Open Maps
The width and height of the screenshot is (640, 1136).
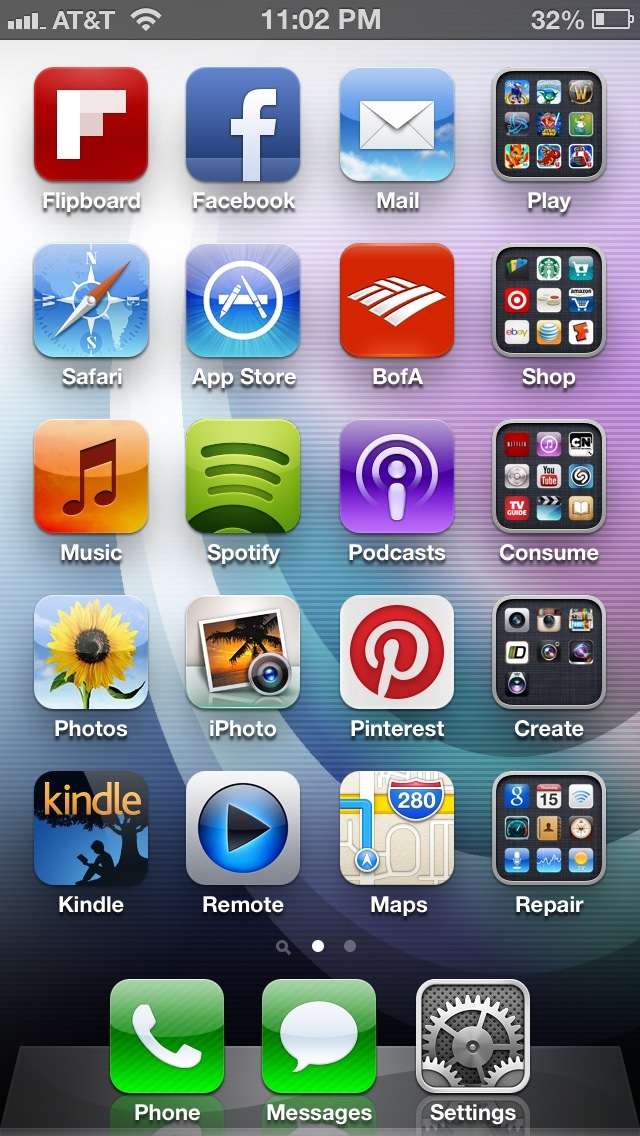[396, 828]
